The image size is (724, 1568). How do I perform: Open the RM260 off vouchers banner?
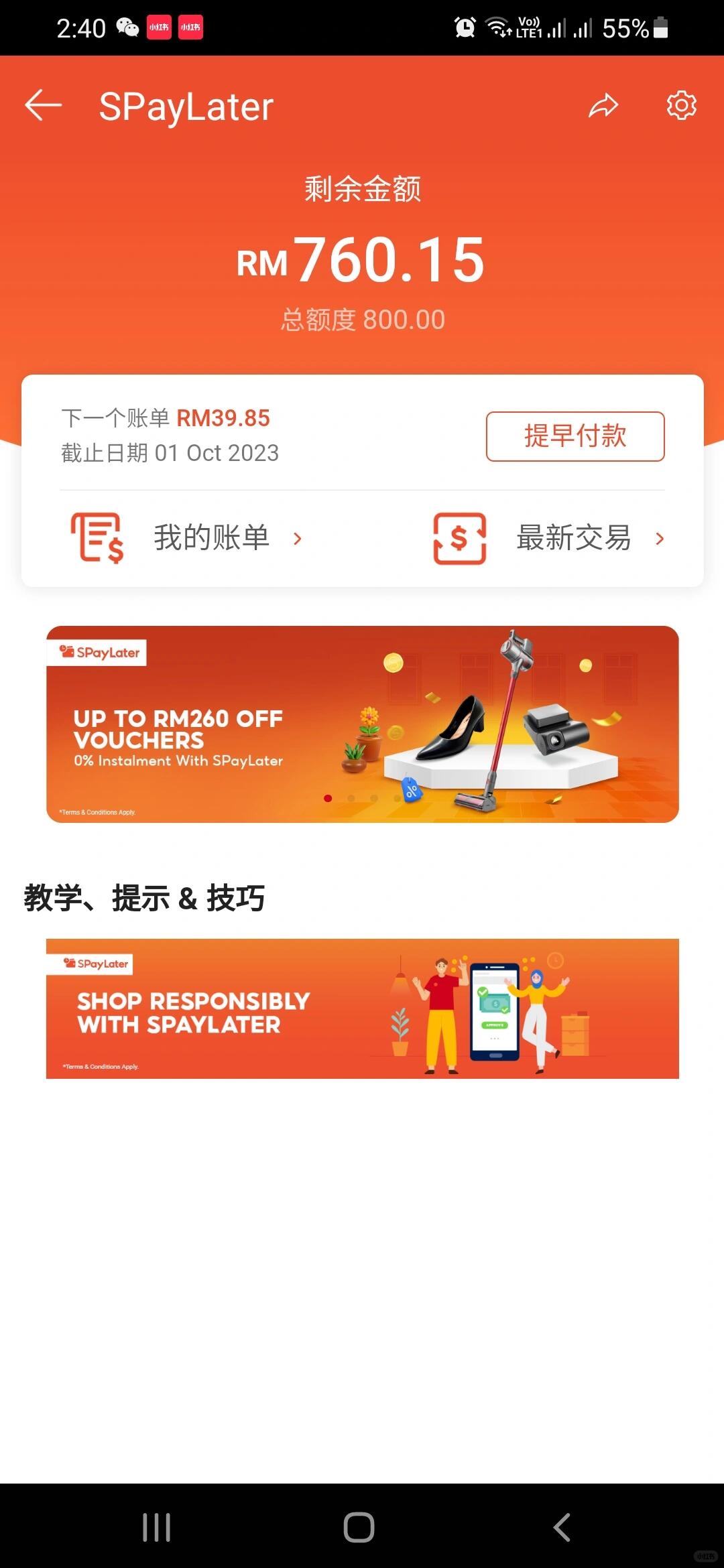pyautogui.click(x=362, y=724)
